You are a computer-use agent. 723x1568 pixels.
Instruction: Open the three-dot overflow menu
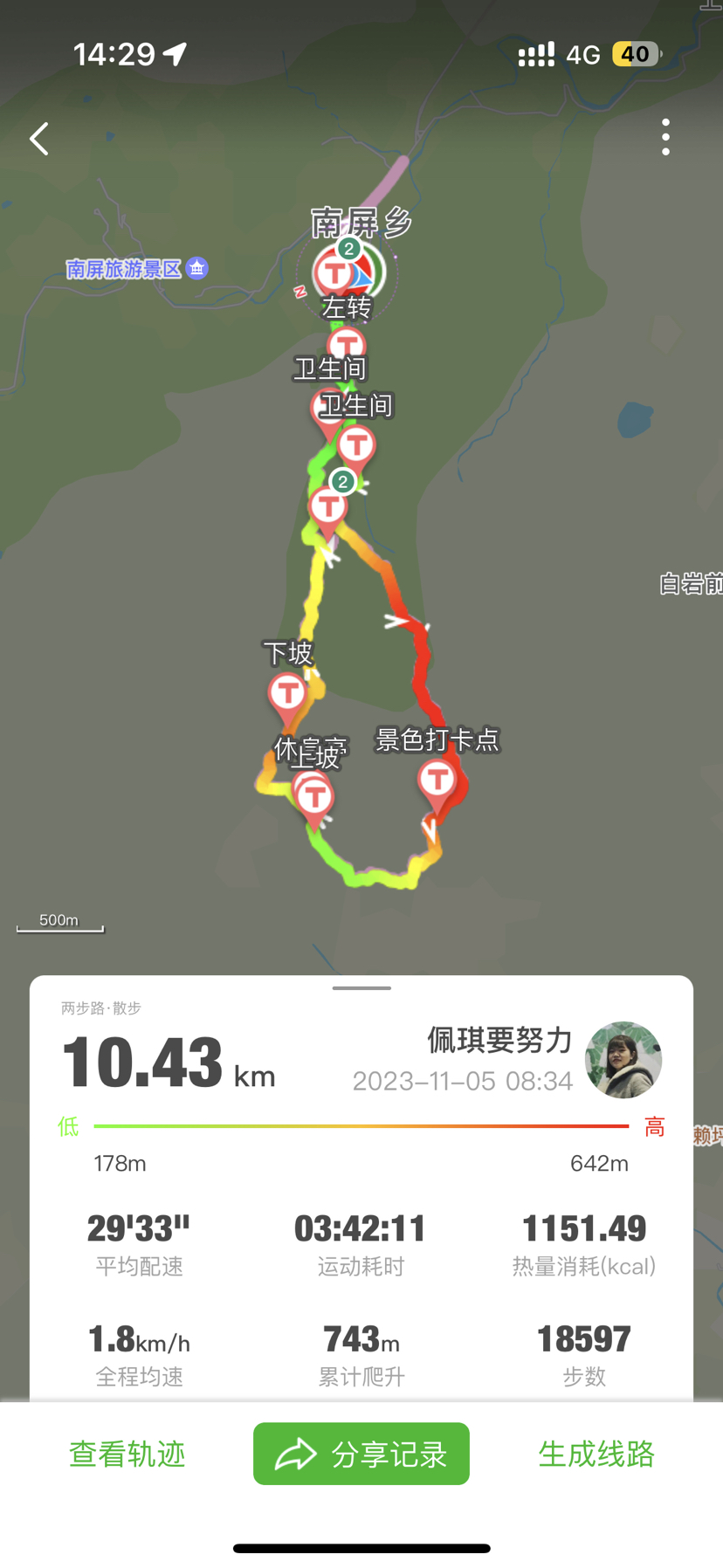tap(665, 137)
